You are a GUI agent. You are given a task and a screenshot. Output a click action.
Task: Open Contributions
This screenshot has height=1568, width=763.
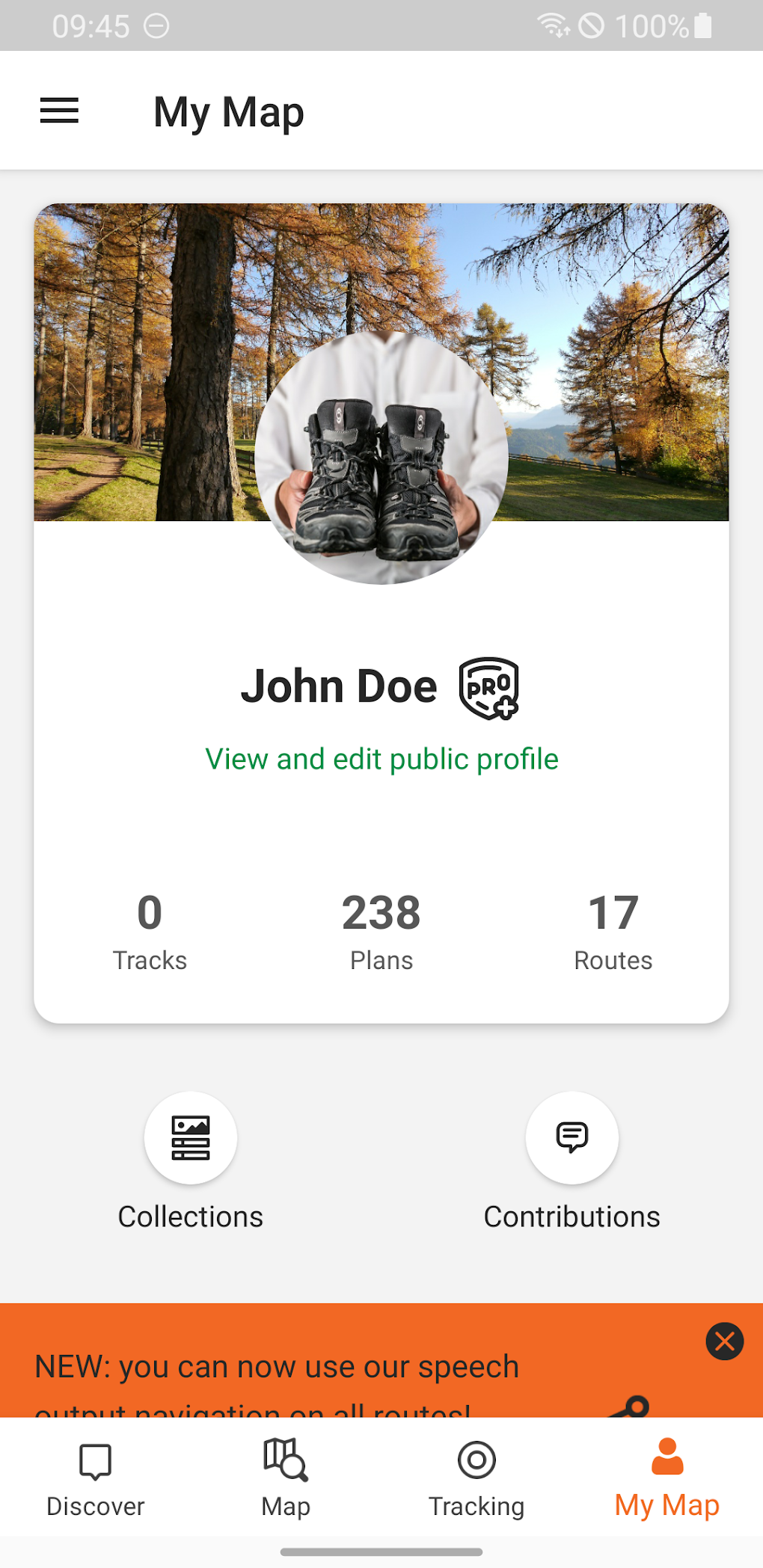[x=572, y=1138]
